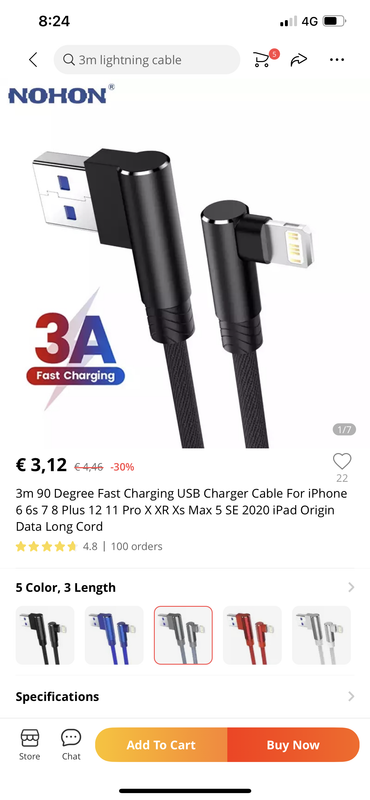Pick the red cable color
Viewport: 370px width, 800px height.
(253, 635)
